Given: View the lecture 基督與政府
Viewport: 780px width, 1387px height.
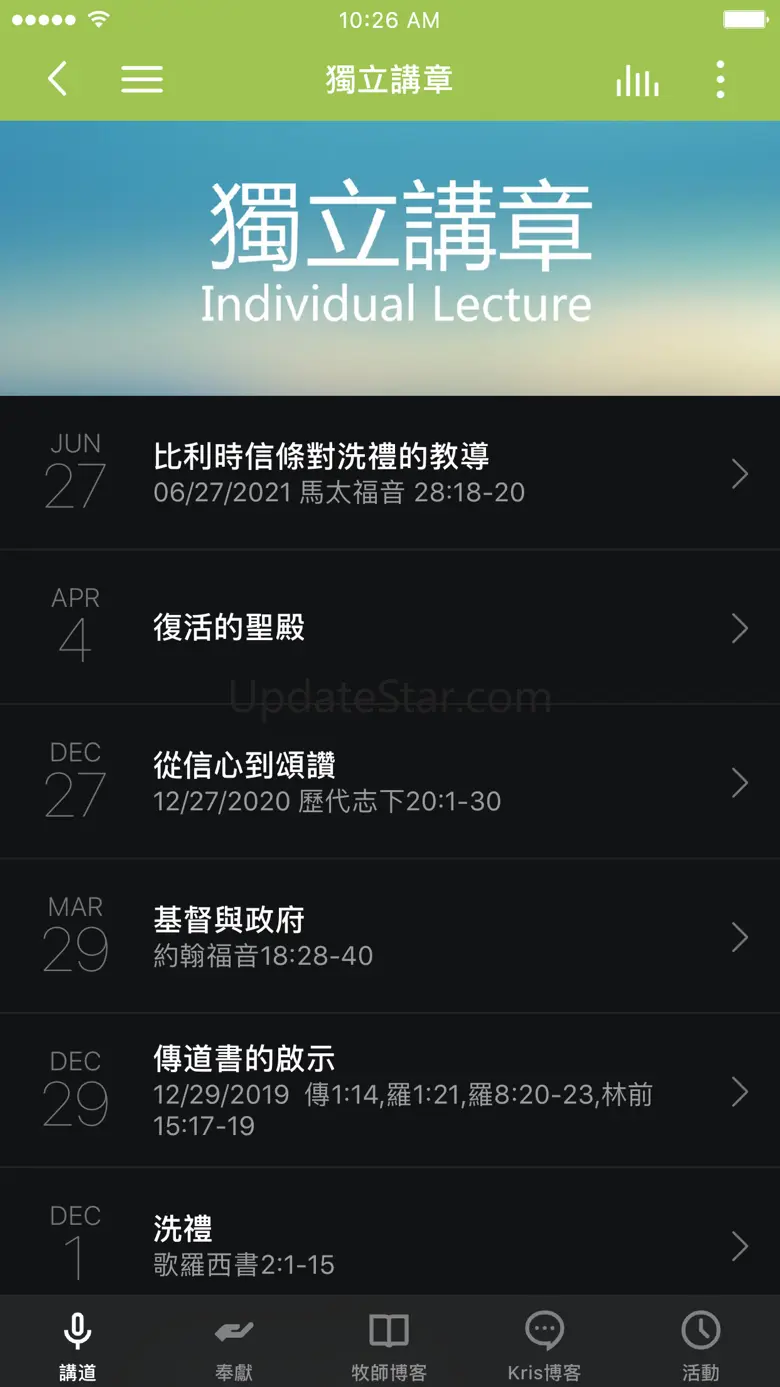Looking at the screenshot, I should click(x=390, y=937).
